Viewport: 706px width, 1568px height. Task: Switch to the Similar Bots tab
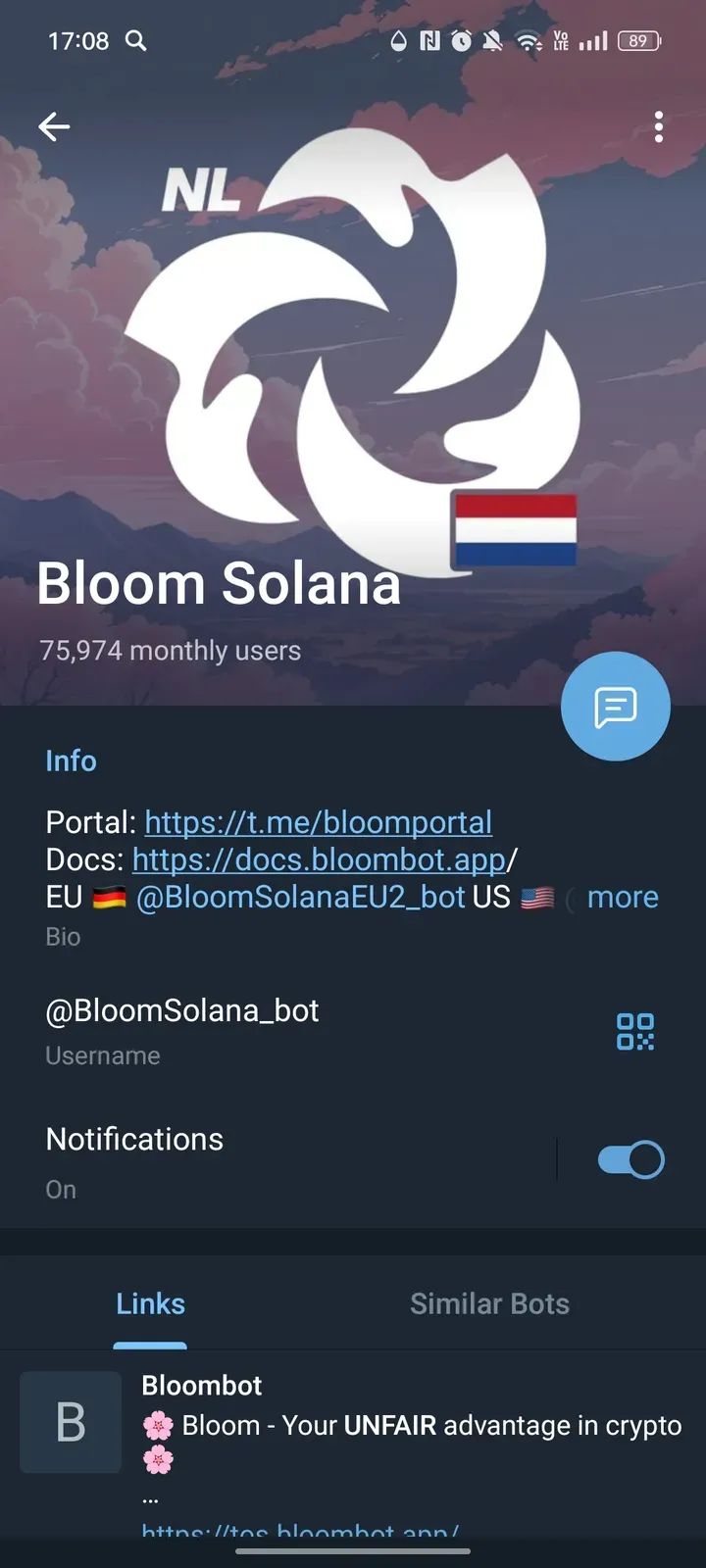pyautogui.click(x=489, y=1304)
